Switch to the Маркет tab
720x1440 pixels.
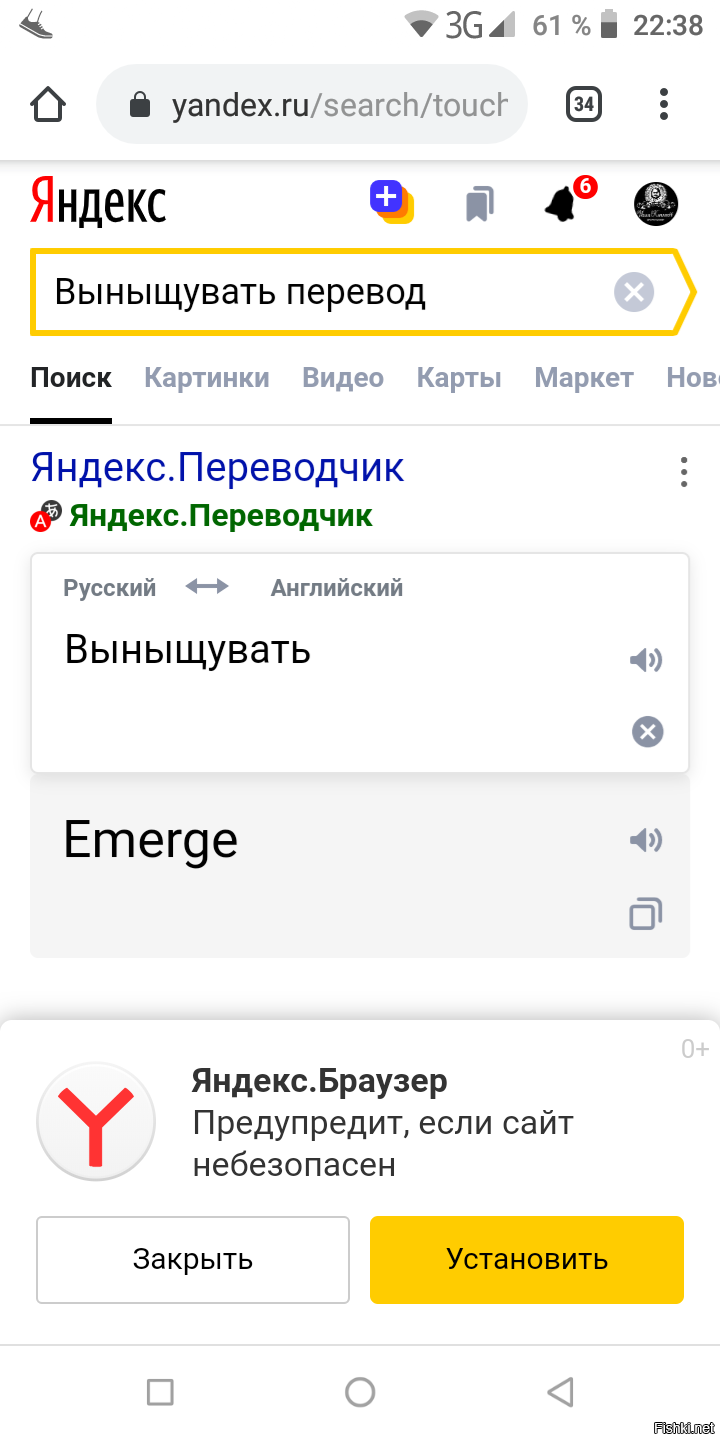584,377
